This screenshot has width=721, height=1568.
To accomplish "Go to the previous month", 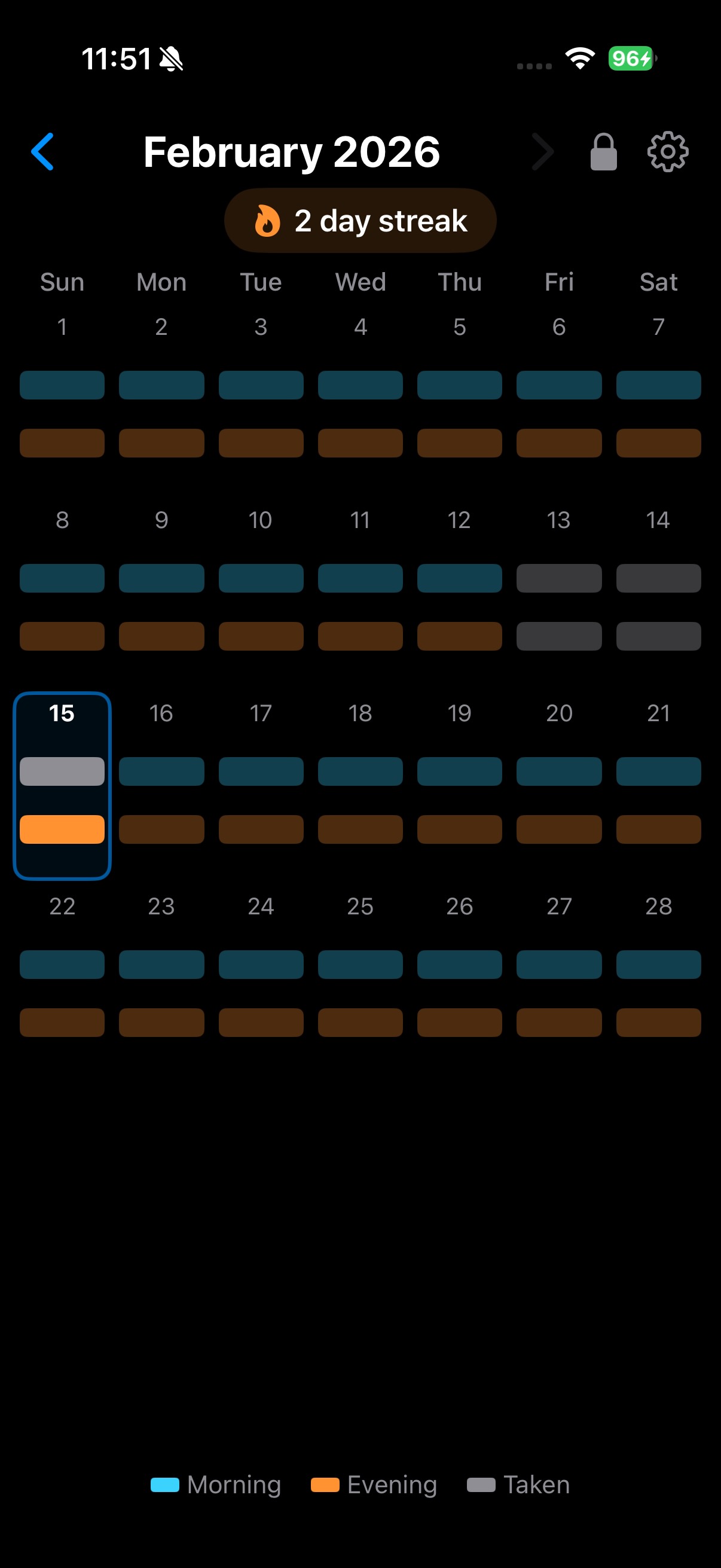I will (42, 151).
